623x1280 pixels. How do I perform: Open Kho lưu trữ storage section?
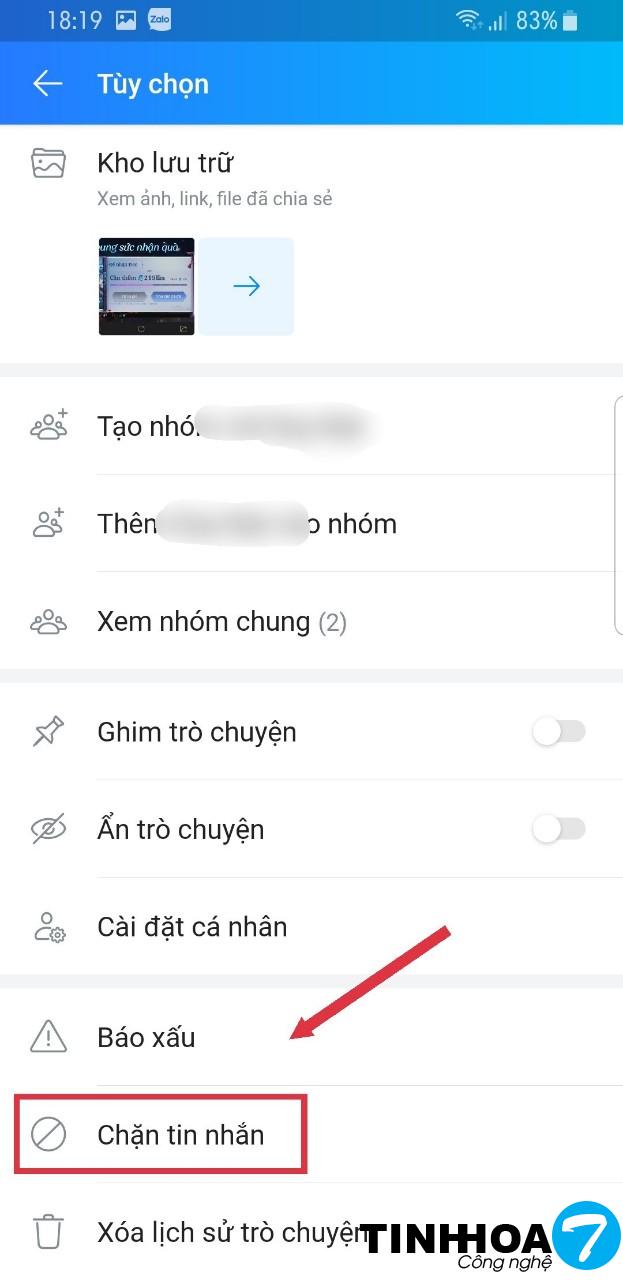point(165,163)
